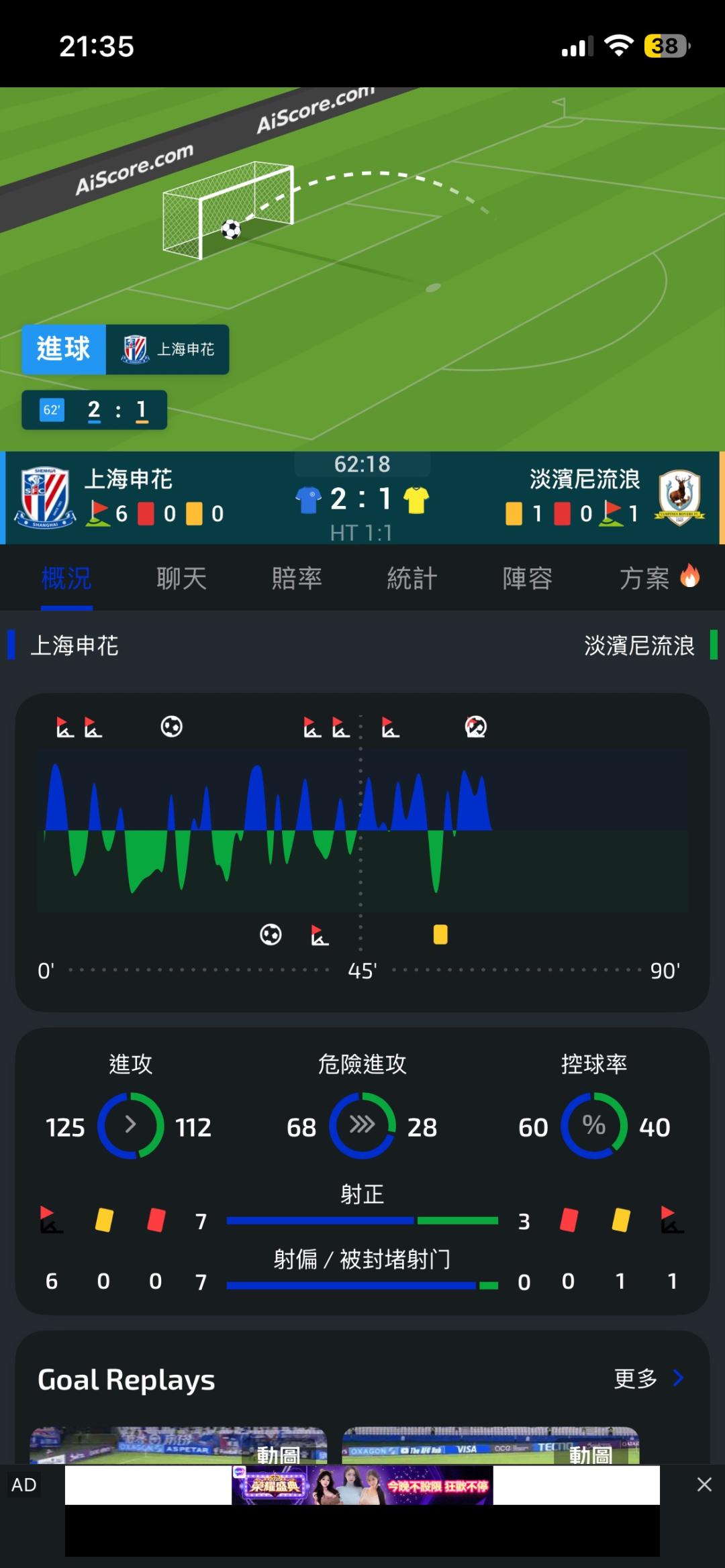
Task: Open the 方案 tab
Action: pos(659,578)
